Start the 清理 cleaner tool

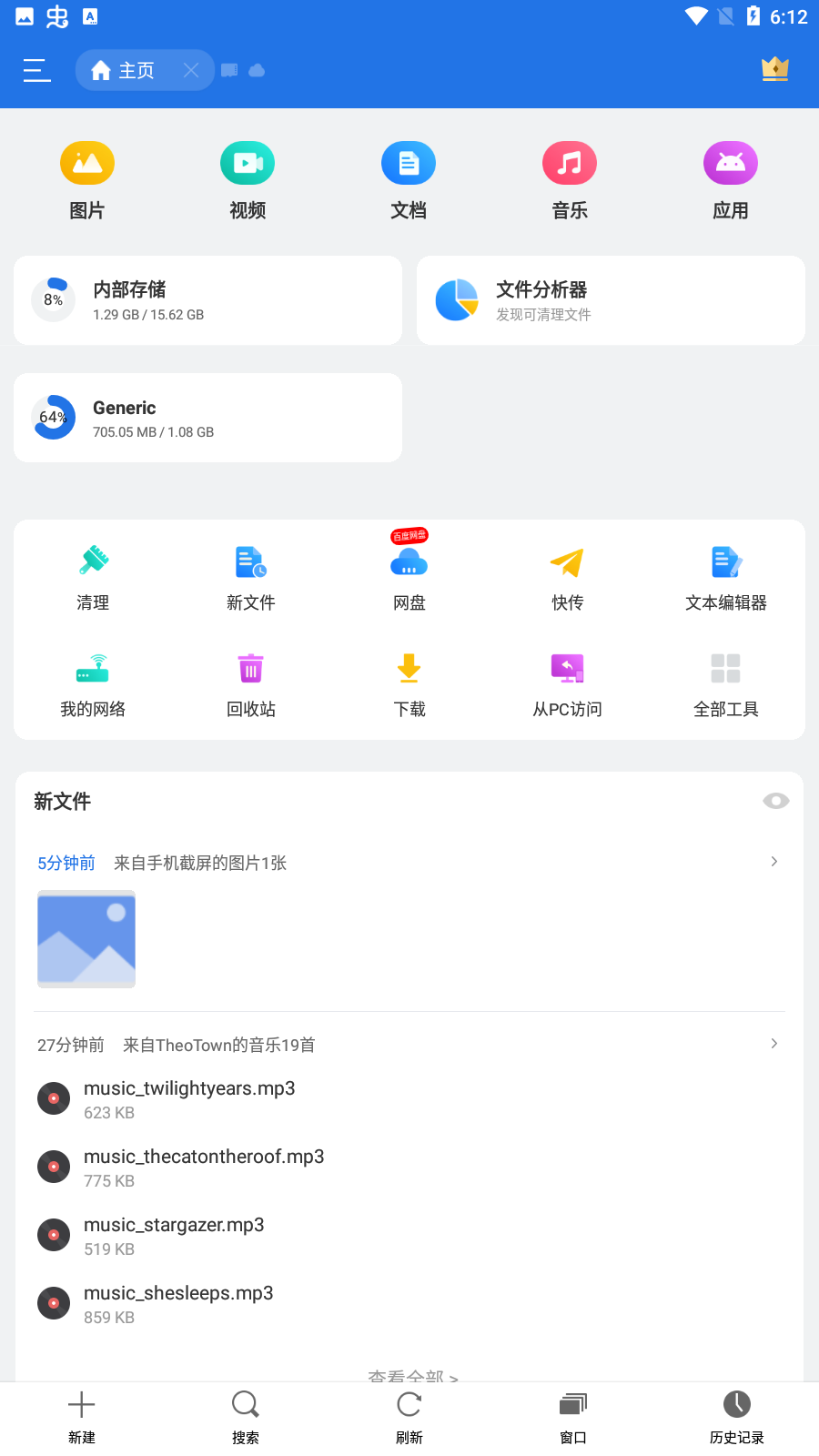coord(93,577)
